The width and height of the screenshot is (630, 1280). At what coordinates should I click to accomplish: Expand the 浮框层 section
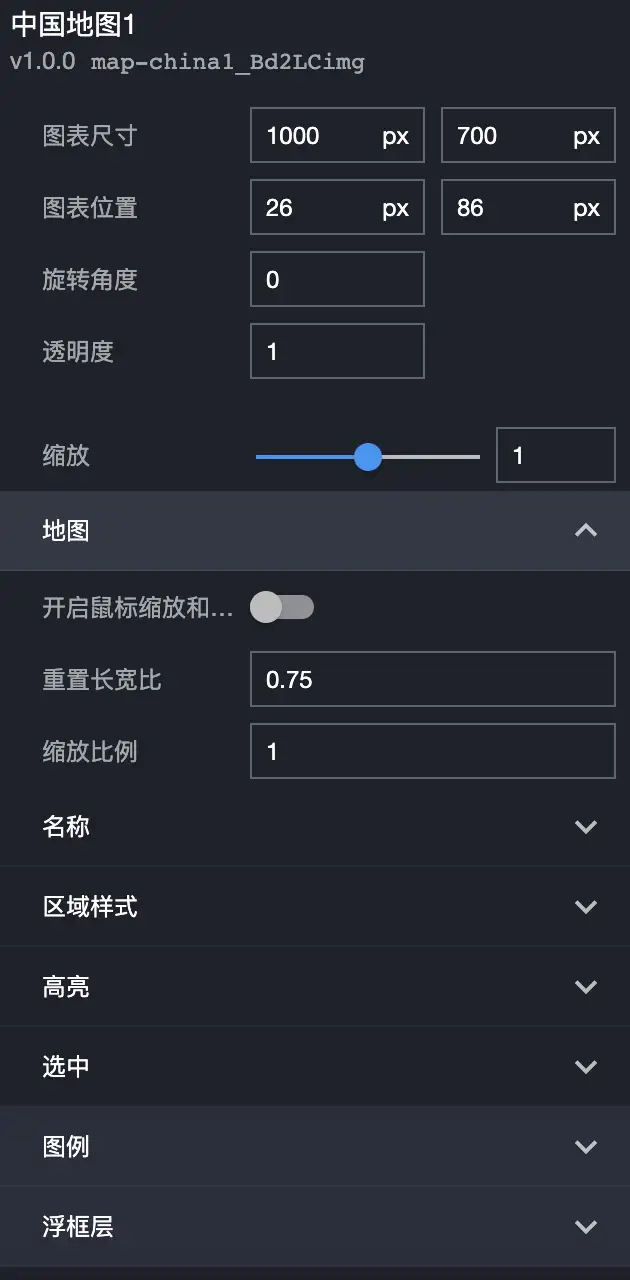coord(586,1227)
